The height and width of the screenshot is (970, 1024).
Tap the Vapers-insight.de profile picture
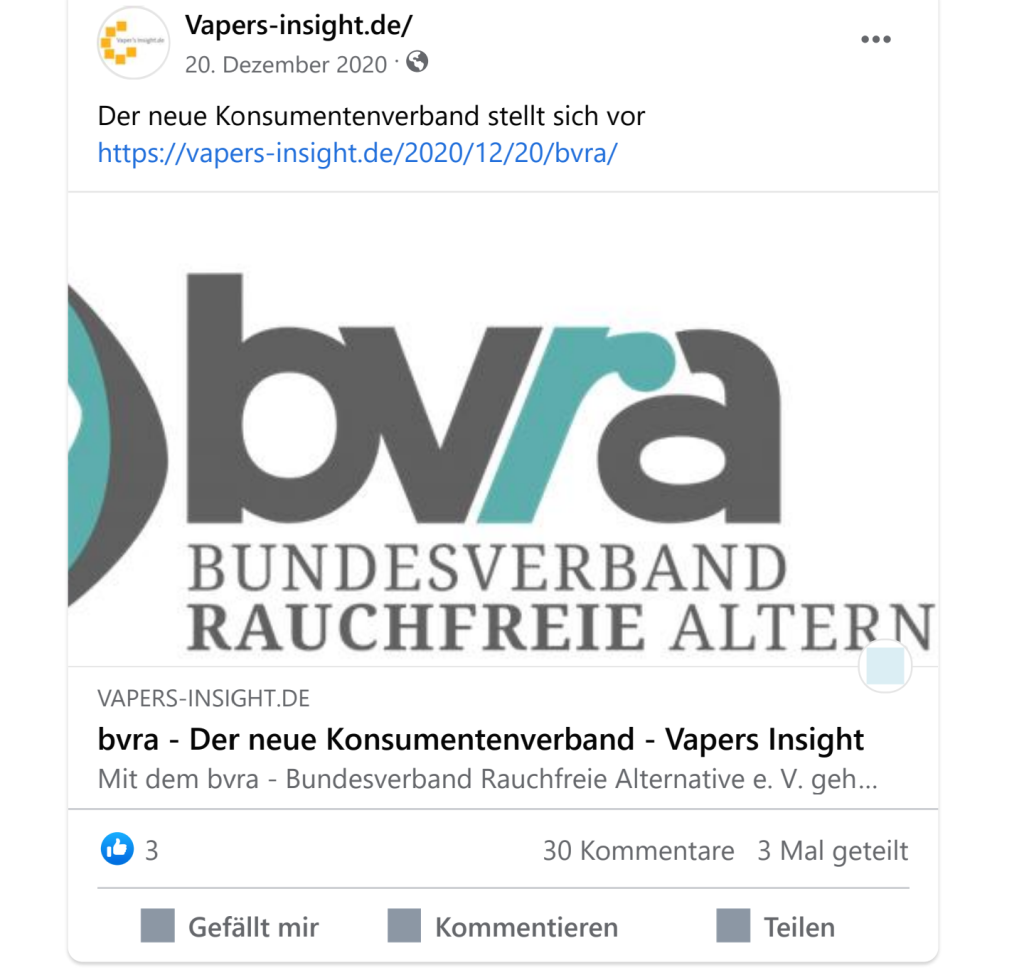tap(133, 42)
